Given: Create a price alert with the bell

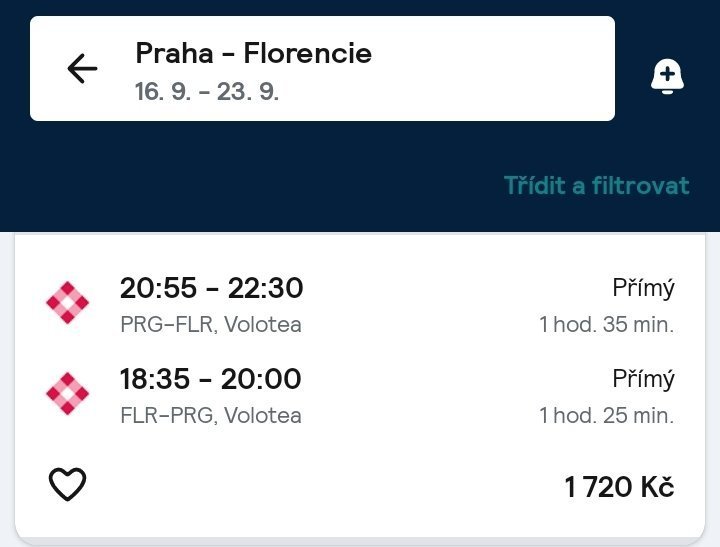Looking at the screenshot, I should tap(667, 76).
